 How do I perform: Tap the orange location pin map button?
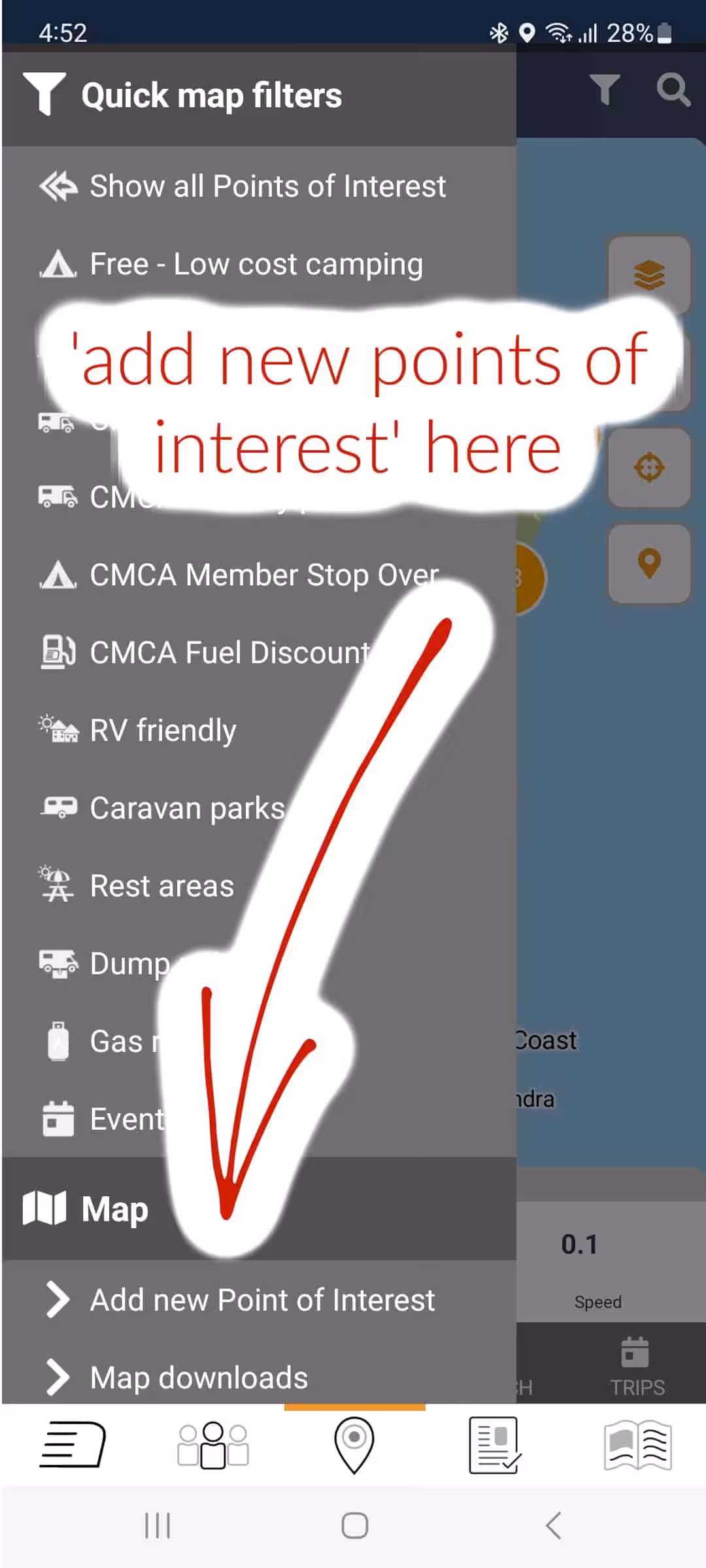[x=649, y=564]
